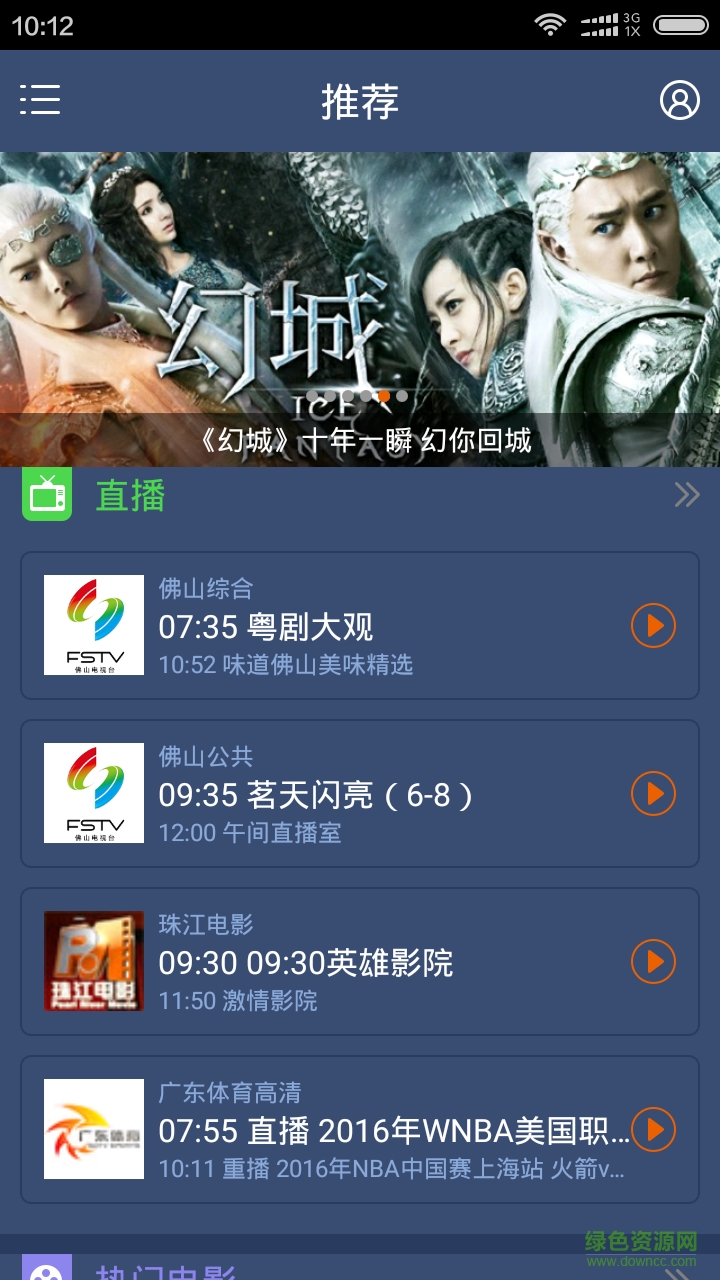Image resolution: width=720 pixels, height=1280 pixels.
Task: Select the FSTV logo for 佛山综合
Action: (x=93, y=625)
